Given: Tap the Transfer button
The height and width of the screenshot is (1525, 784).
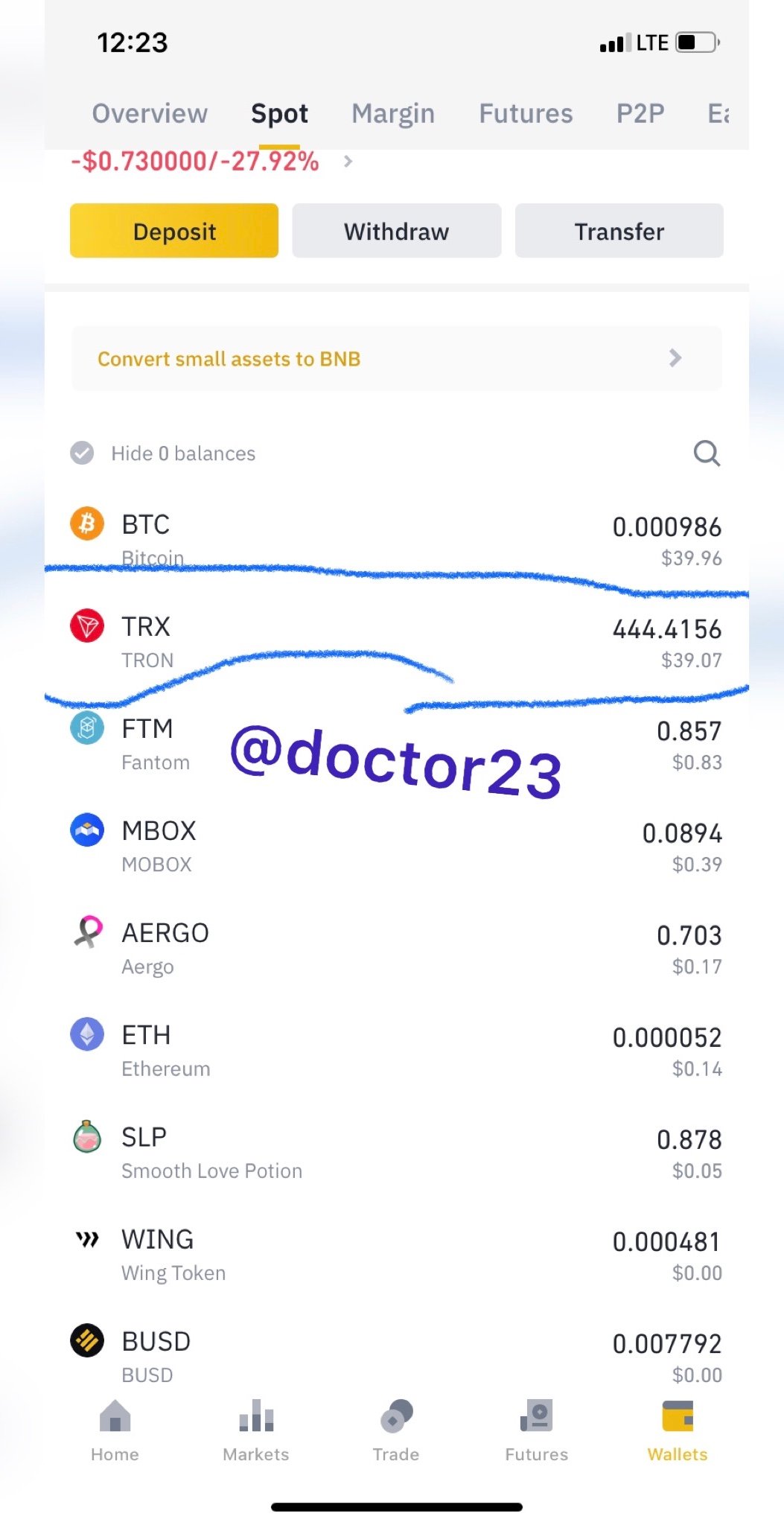Looking at the screenshot, I should tap(619, 231).
